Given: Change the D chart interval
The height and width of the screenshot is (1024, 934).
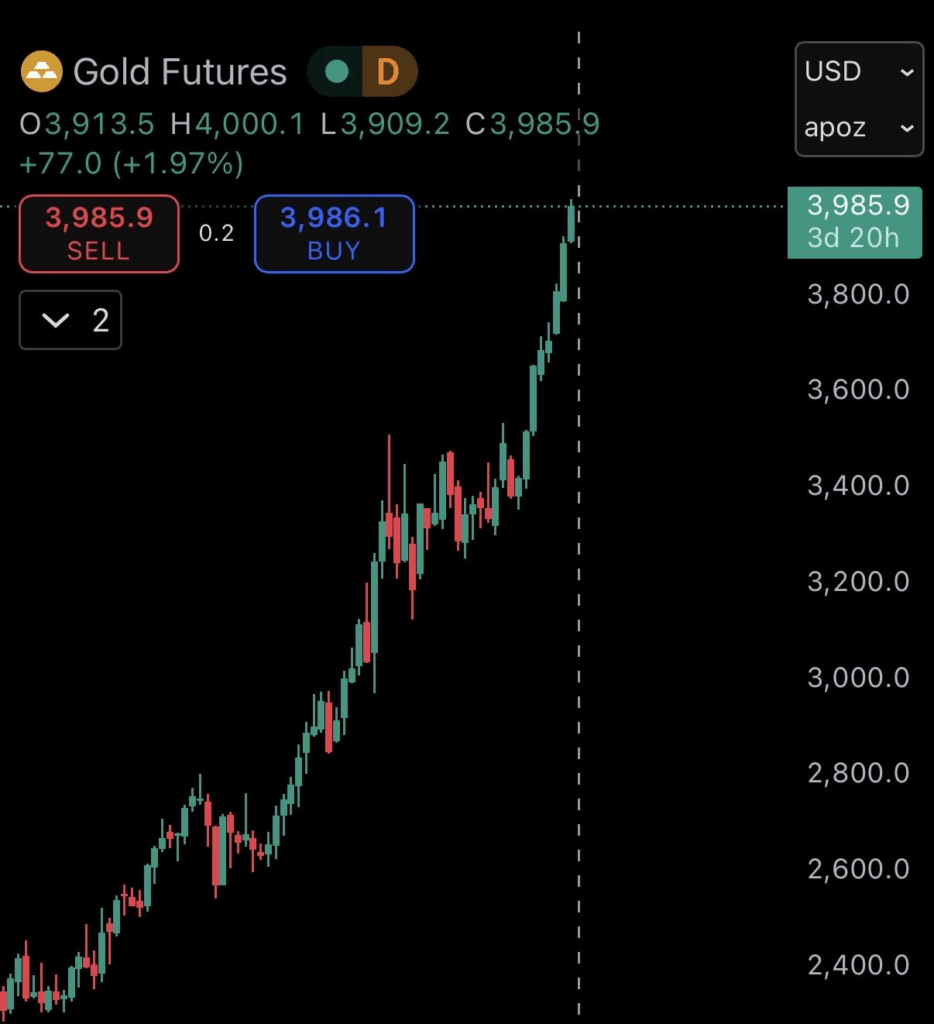Looking at the screenshot, I should (x=388, y=72).
